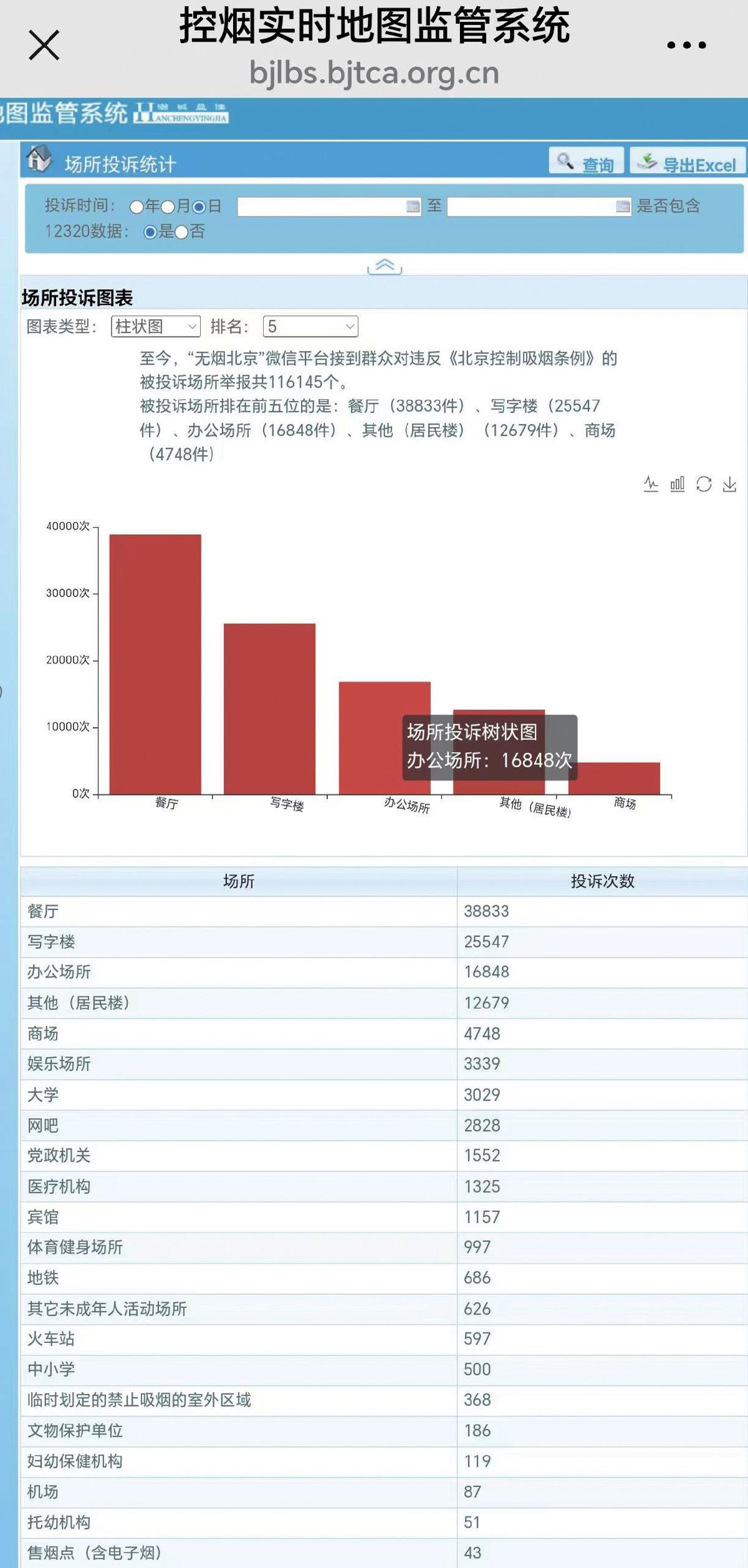Tap the 餐厅 bar in the chart
Viewport: 748px width, 1568px height.
(155, 664)
